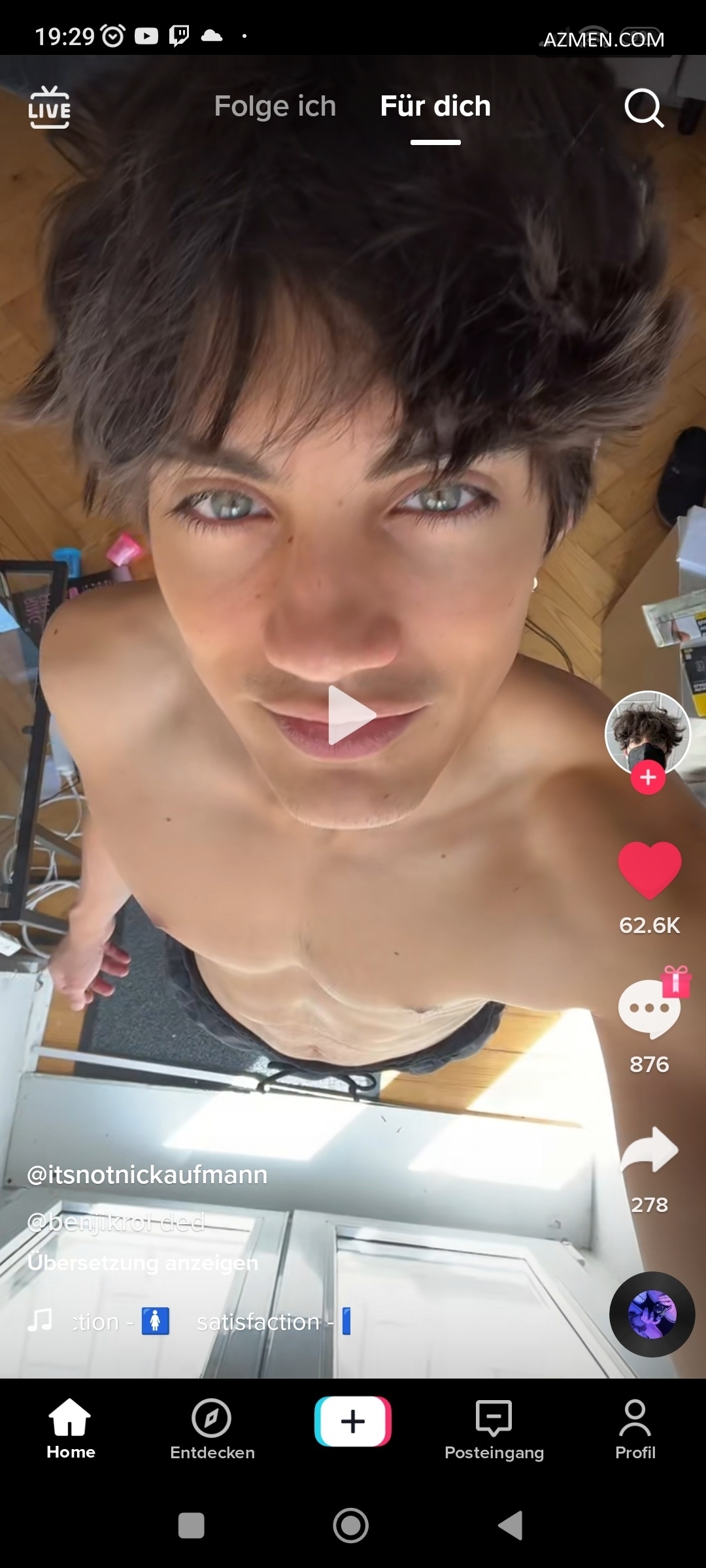
Task: Switch to the Profil tab
Action: [635, 1429]
